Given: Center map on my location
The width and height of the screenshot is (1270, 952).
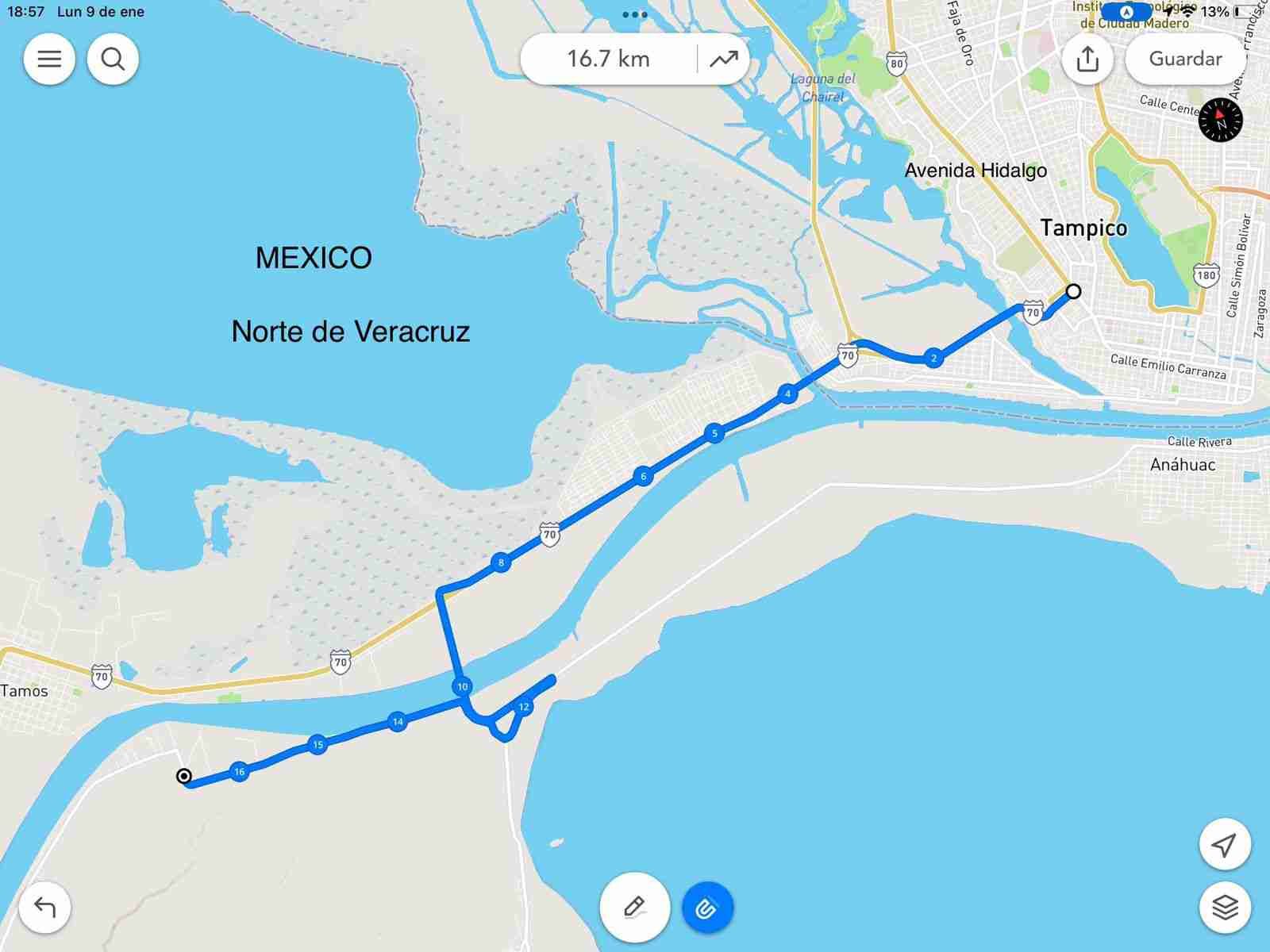Looking at the screenshot, I should 1225,844.
